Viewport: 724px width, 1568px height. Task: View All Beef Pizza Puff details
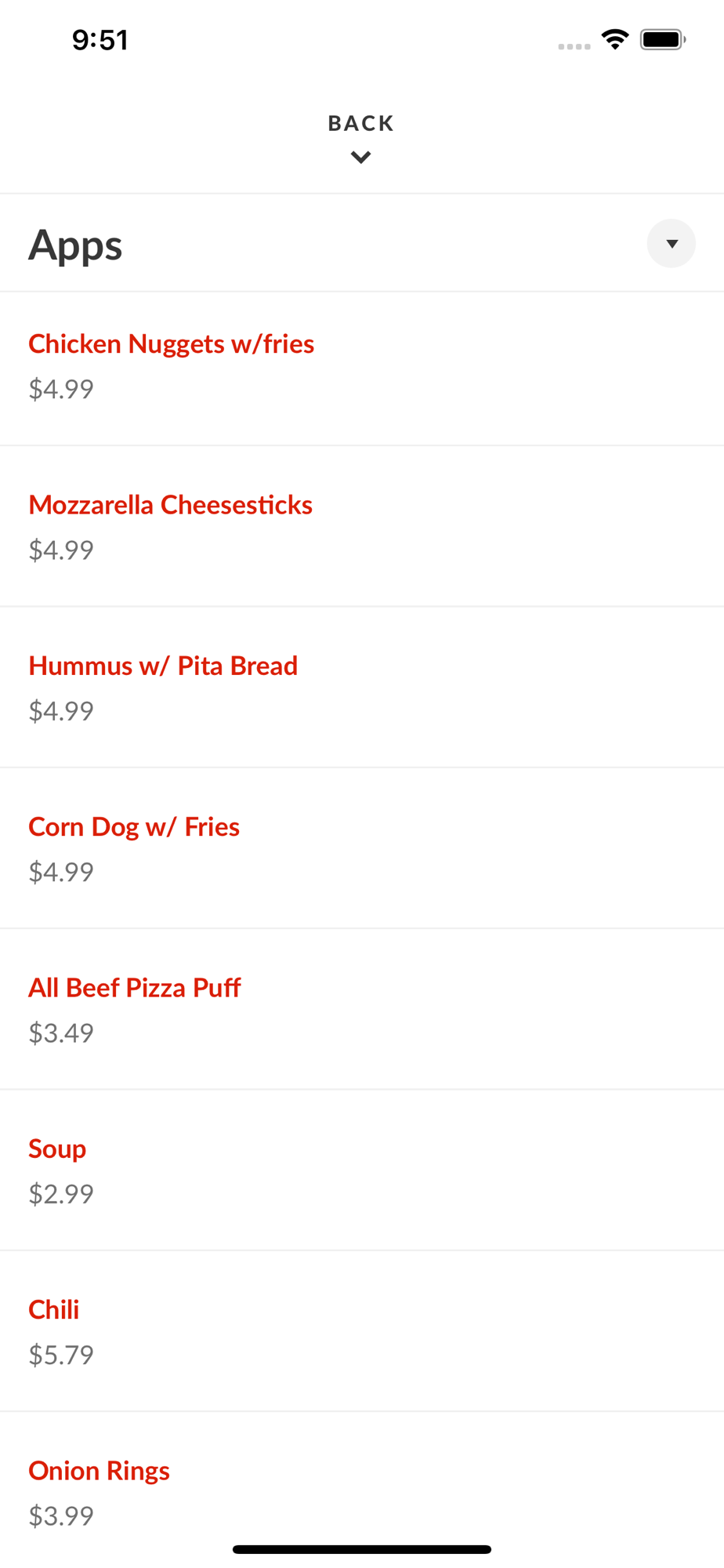coord(135,988)
